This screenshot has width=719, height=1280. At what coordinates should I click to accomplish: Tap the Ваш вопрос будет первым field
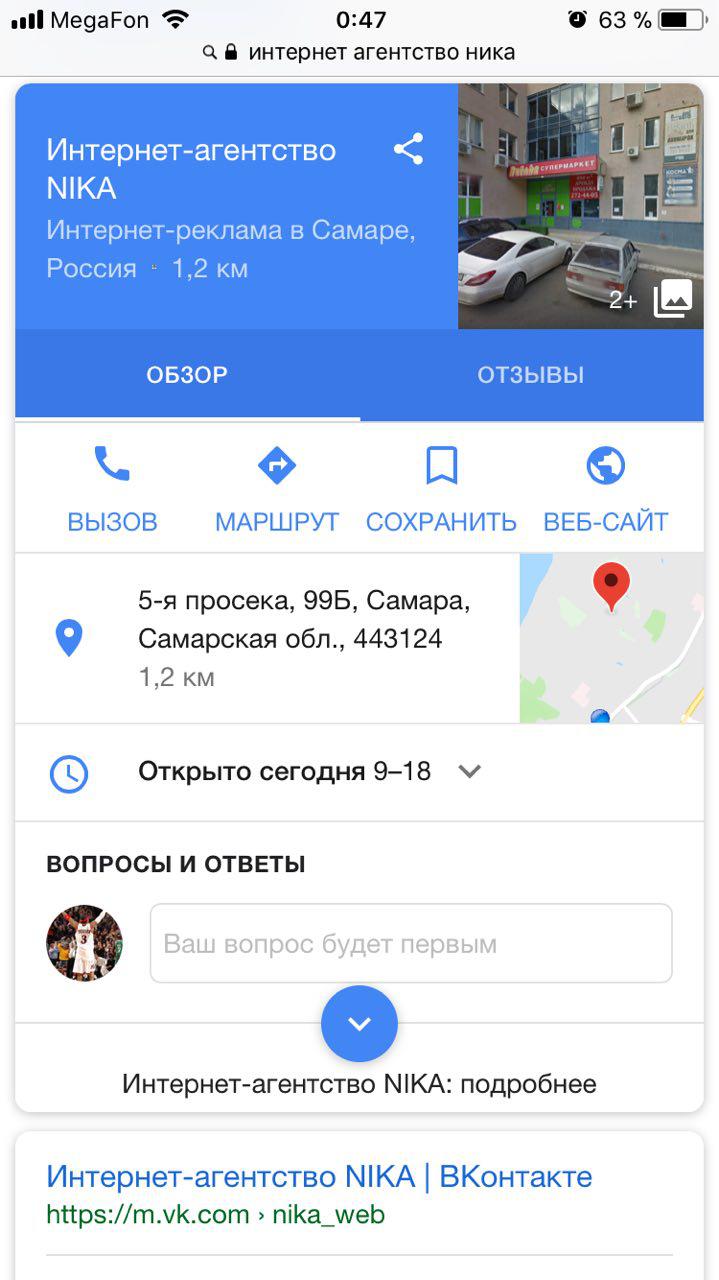(411, 944)
